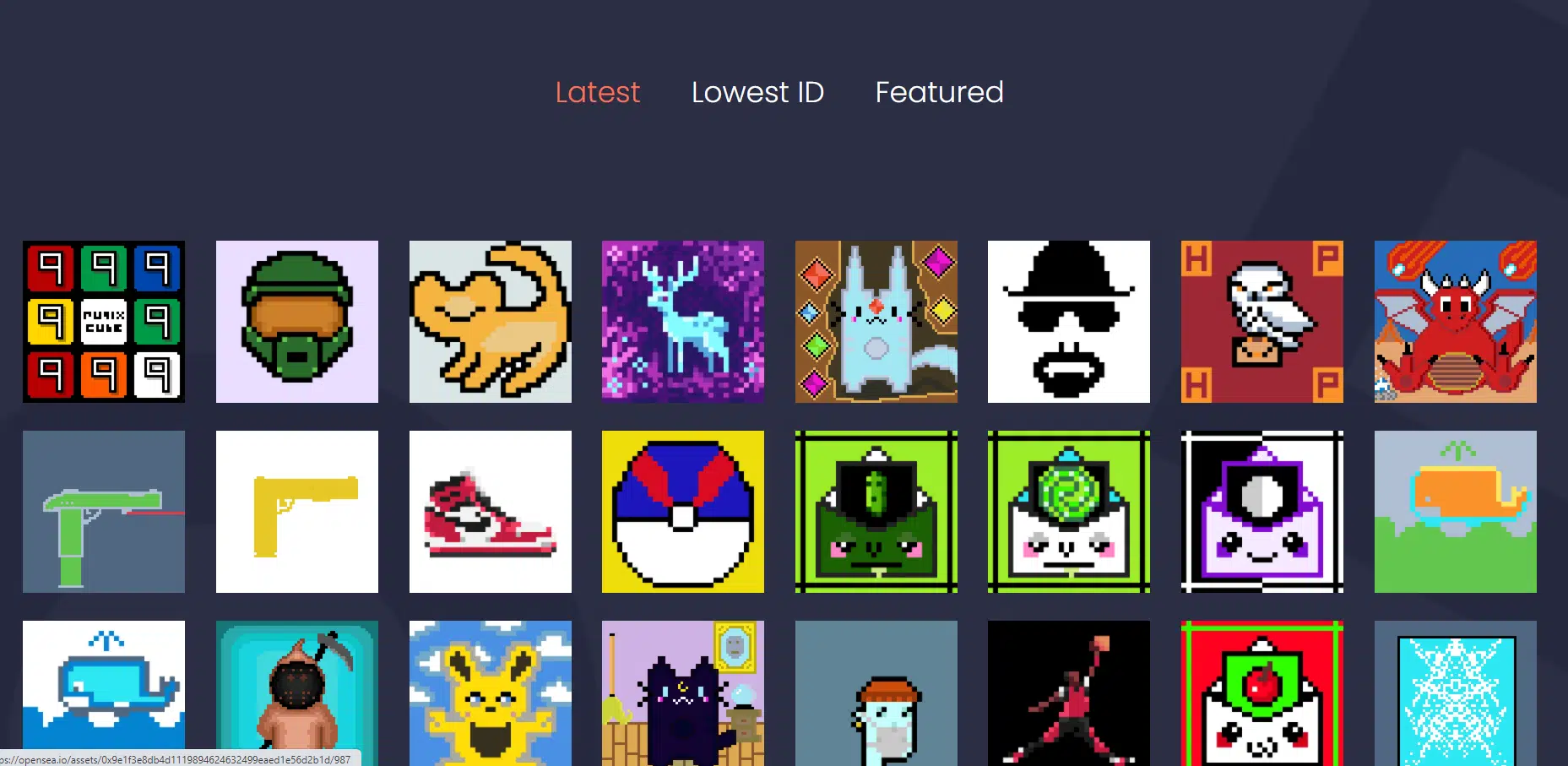View the red and white sneaker artwork
1568x766 pixels.
coord(490,512)
